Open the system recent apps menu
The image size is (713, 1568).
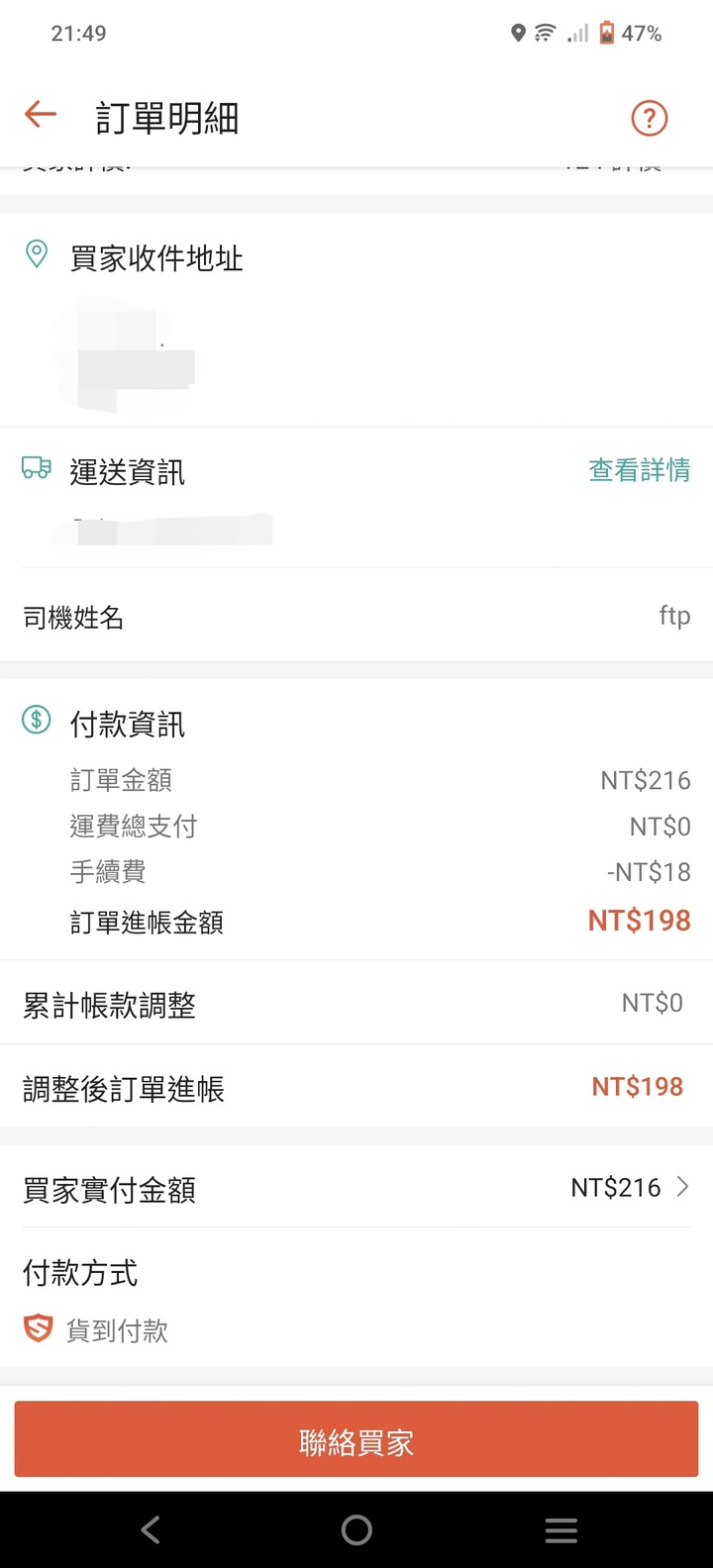(560, 1530)
